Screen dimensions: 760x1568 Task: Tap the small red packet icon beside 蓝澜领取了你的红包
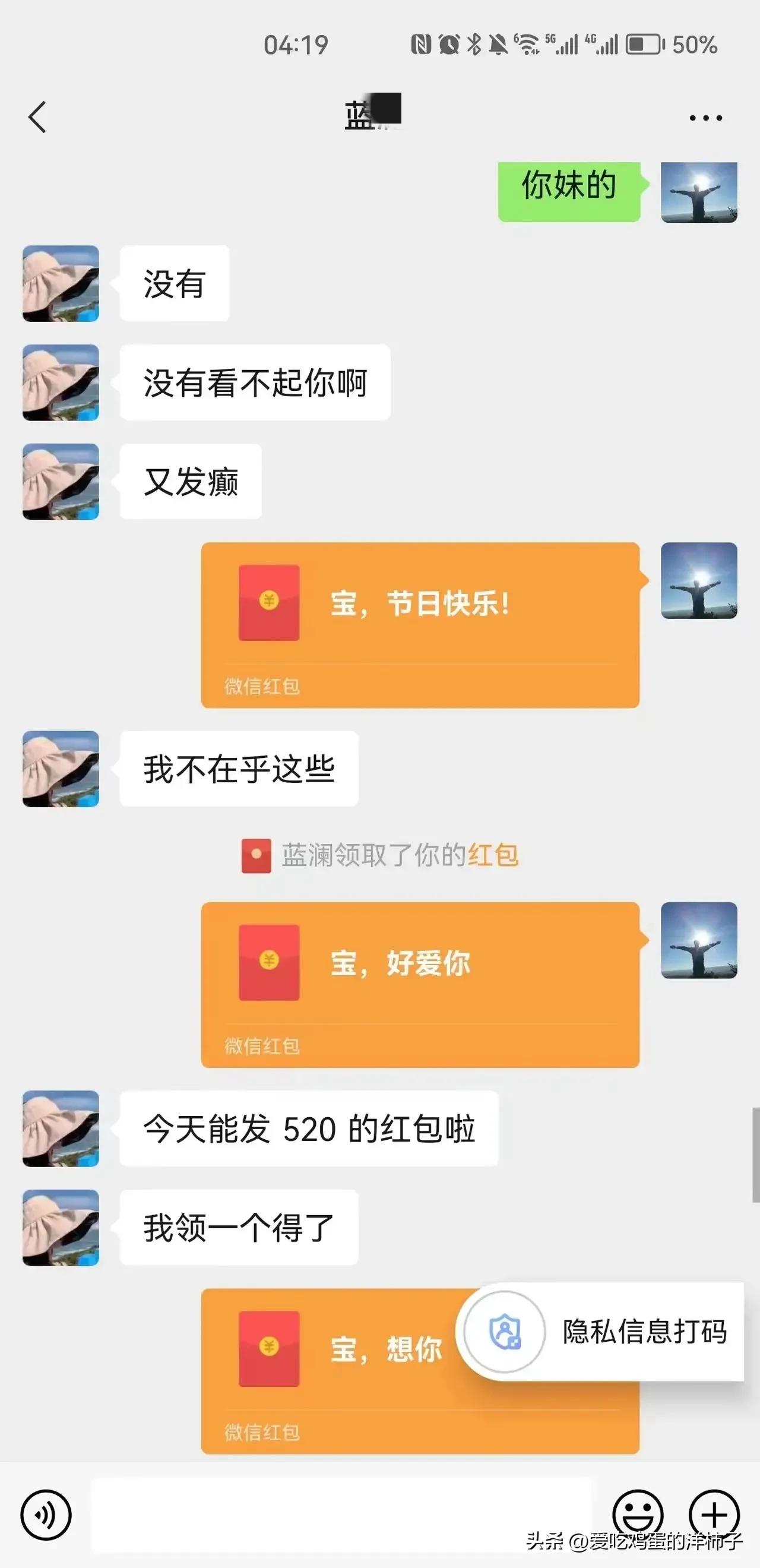(x=255, y=855)
